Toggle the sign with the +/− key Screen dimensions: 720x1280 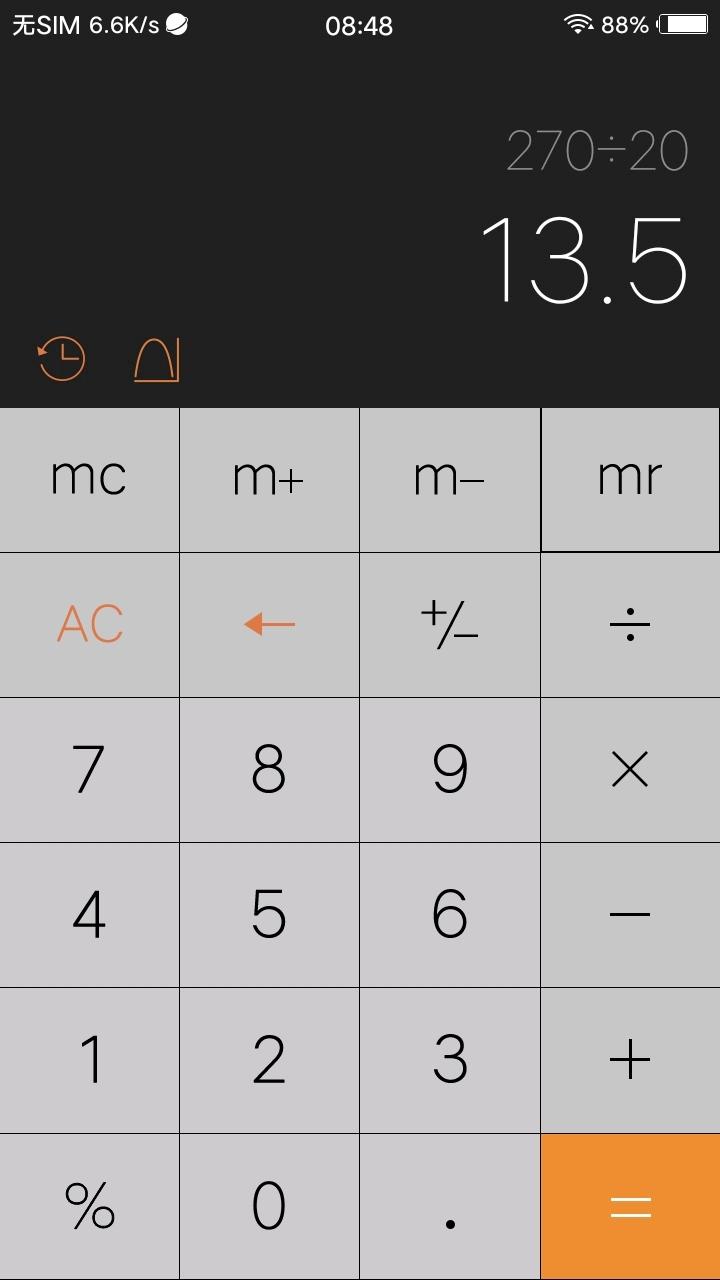pos(449,625)
